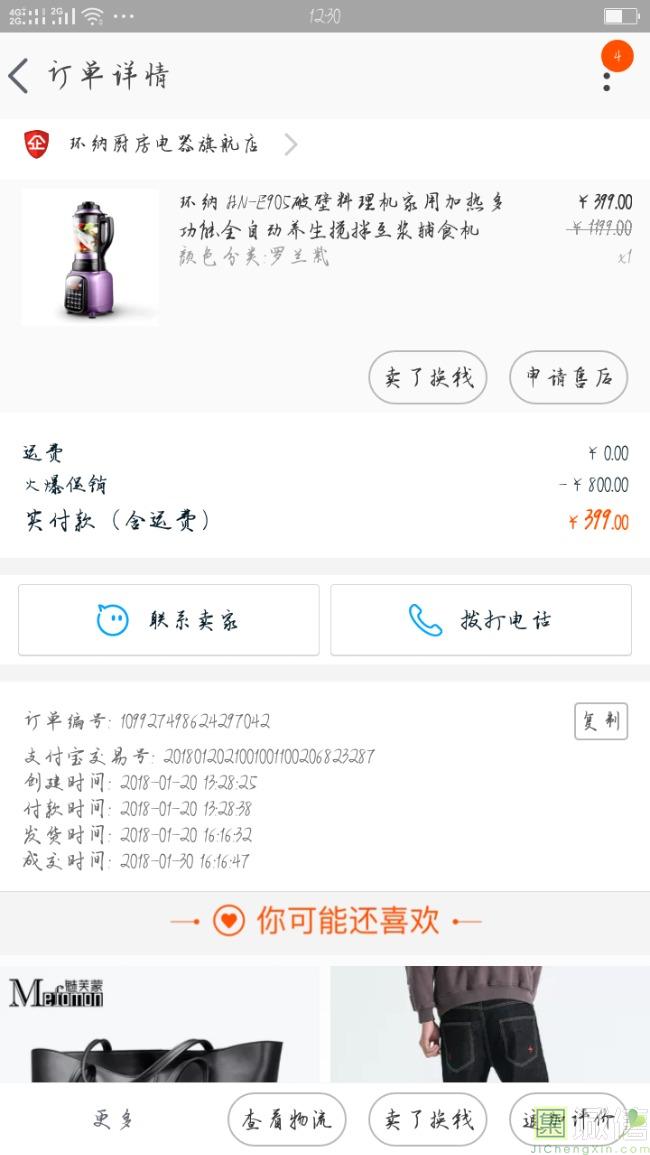The width and height of the screenshot is (650, 1155).
Task: Tap 卖了换钱 beside the 查看物流 button
Action: pos(428,1119)
